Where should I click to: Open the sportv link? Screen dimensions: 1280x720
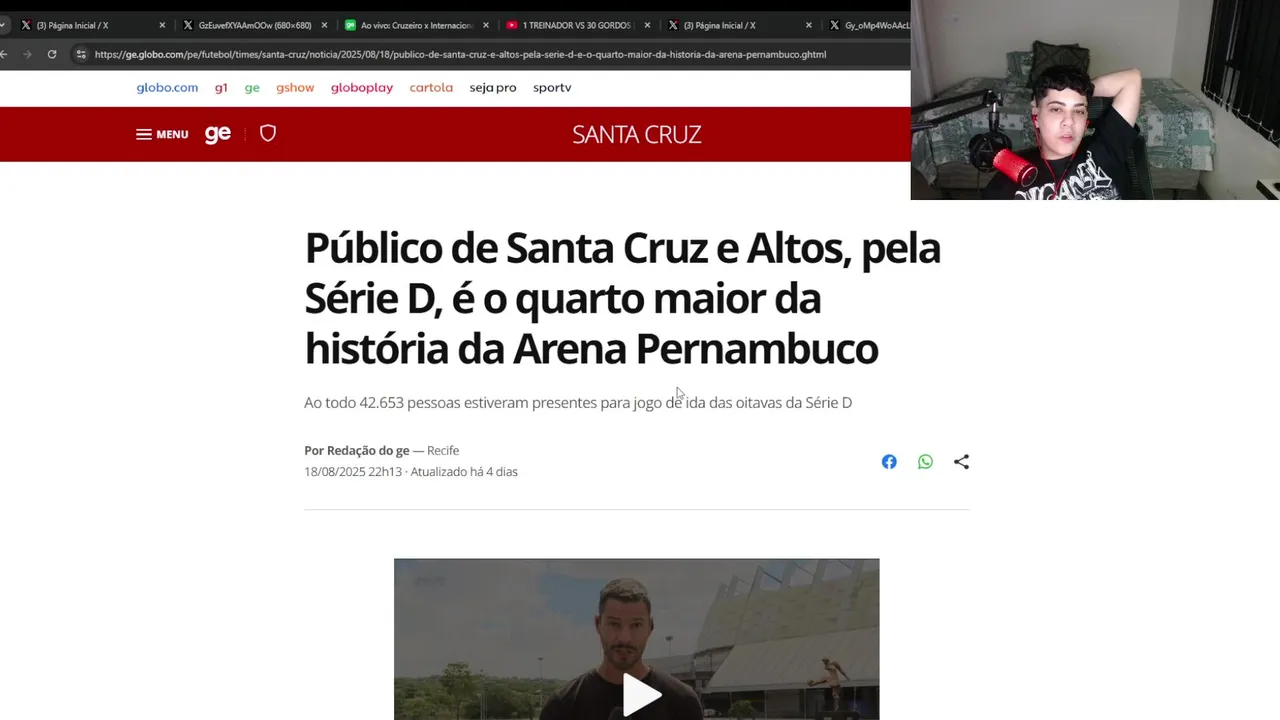tap(552, 88)
